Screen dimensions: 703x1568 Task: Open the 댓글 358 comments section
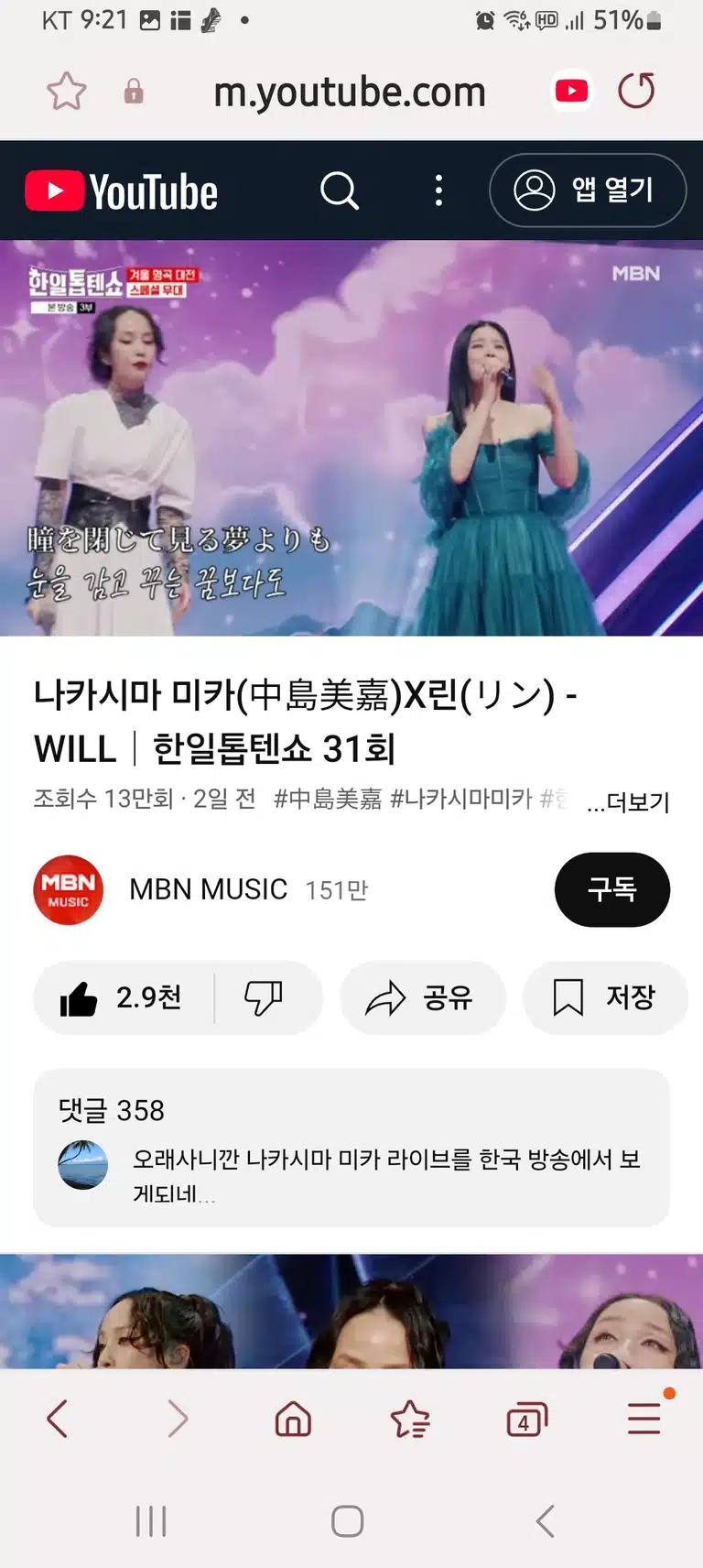351,1148
